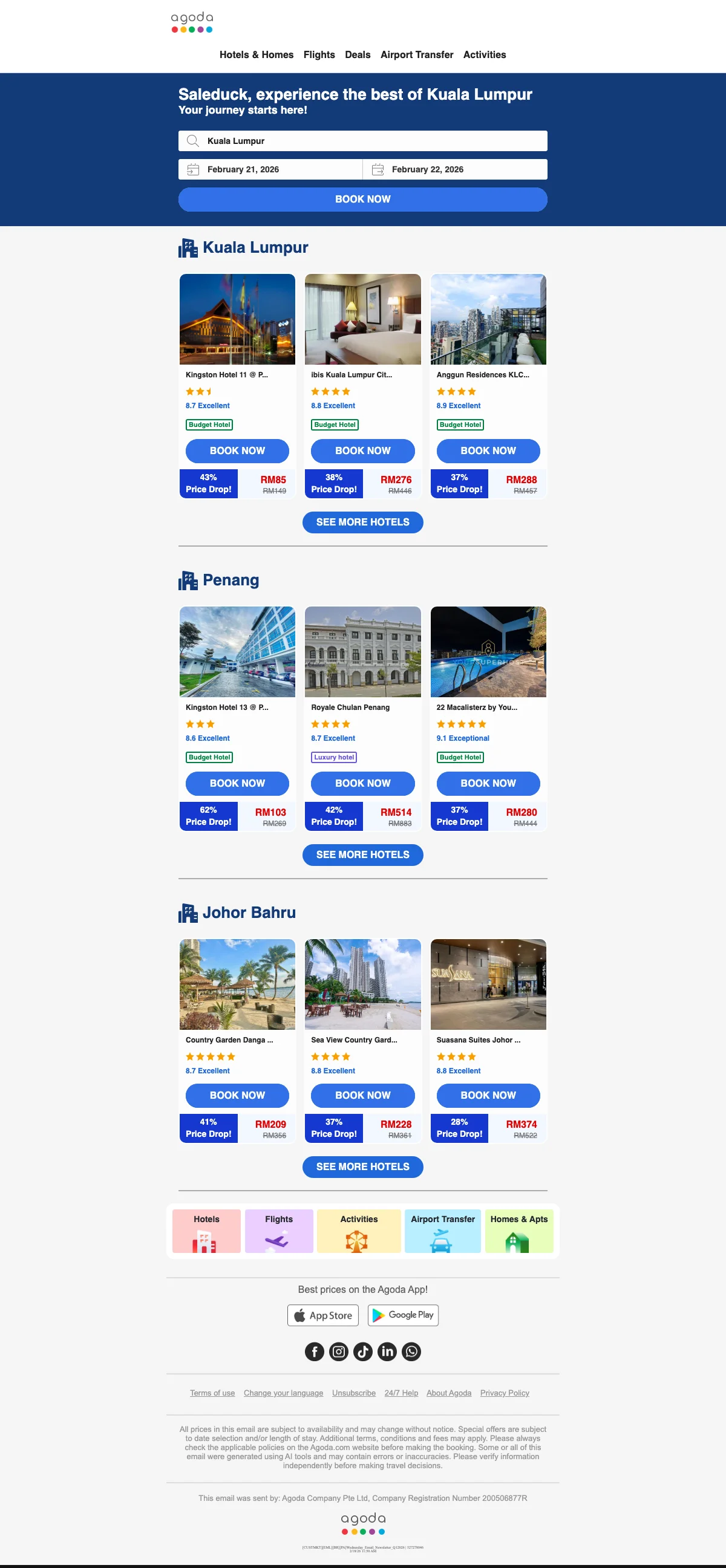Open the Flights link in top navigation

coord(319,55)
